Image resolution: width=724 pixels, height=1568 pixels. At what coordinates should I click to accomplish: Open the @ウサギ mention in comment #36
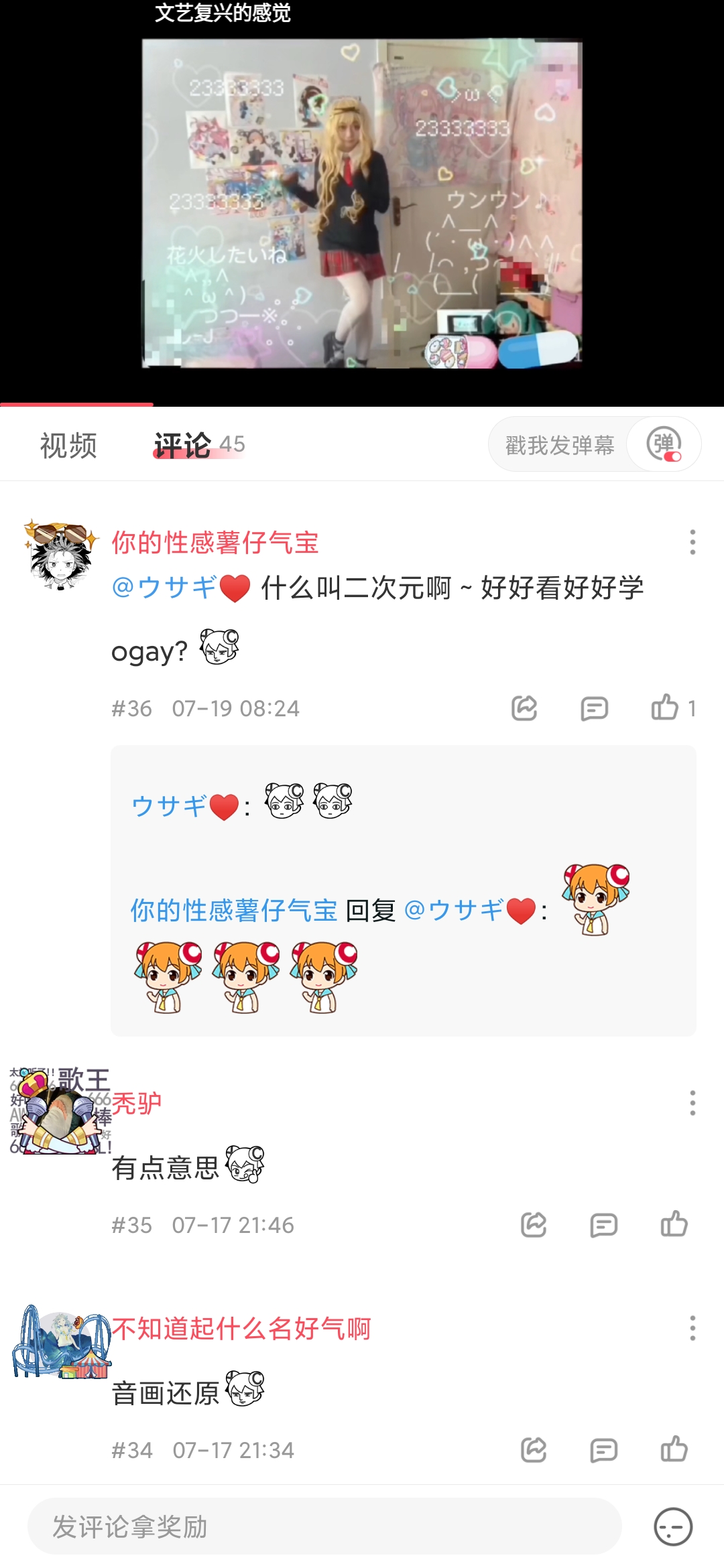pos(180,588)
